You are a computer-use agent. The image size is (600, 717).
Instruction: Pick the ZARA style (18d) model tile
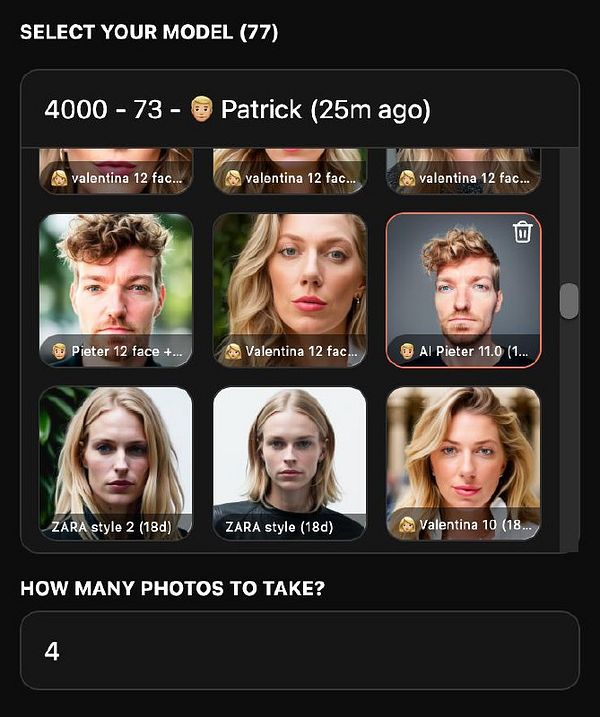(289, 463)
